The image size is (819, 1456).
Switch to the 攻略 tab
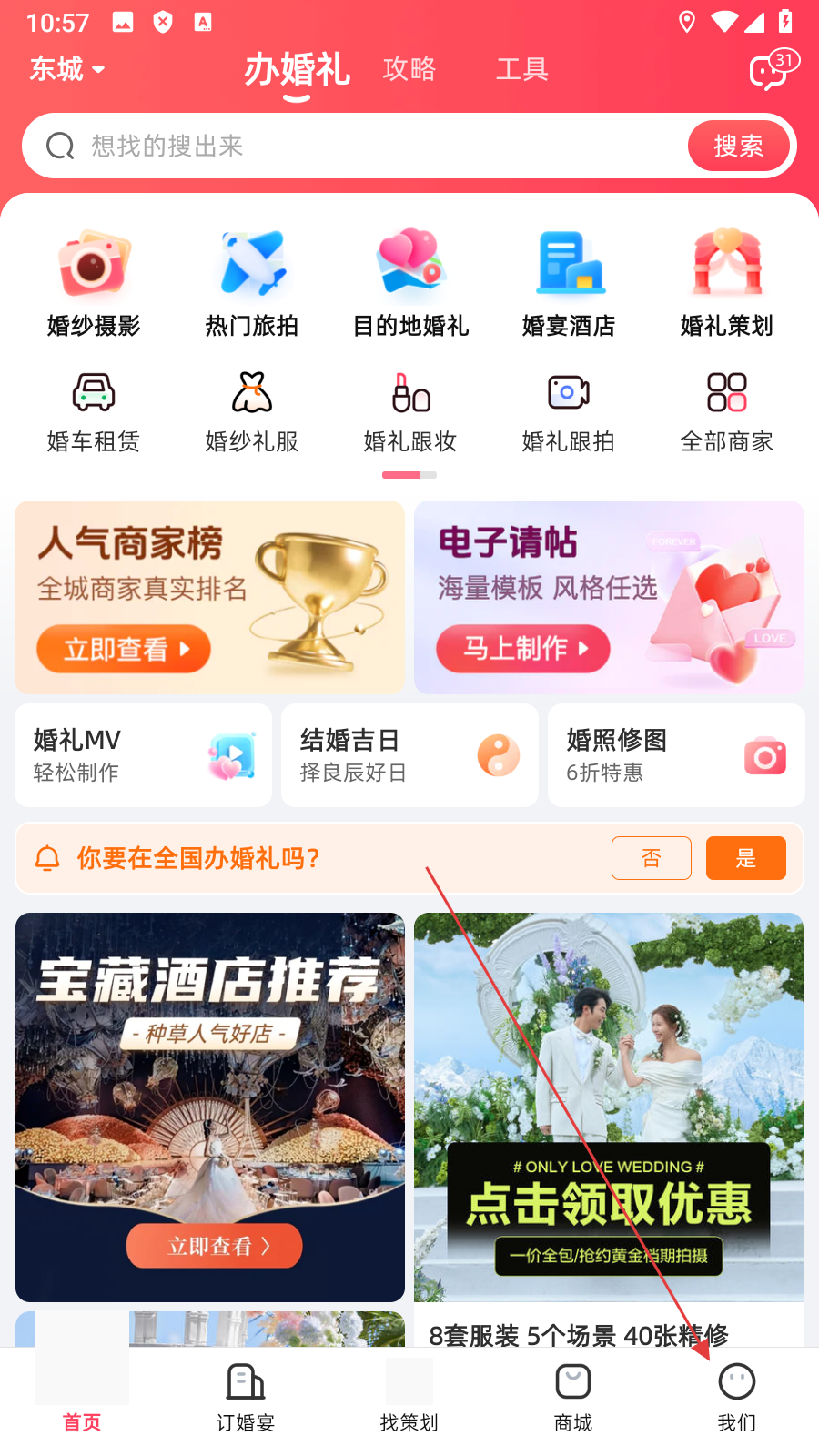pos(409,69)
